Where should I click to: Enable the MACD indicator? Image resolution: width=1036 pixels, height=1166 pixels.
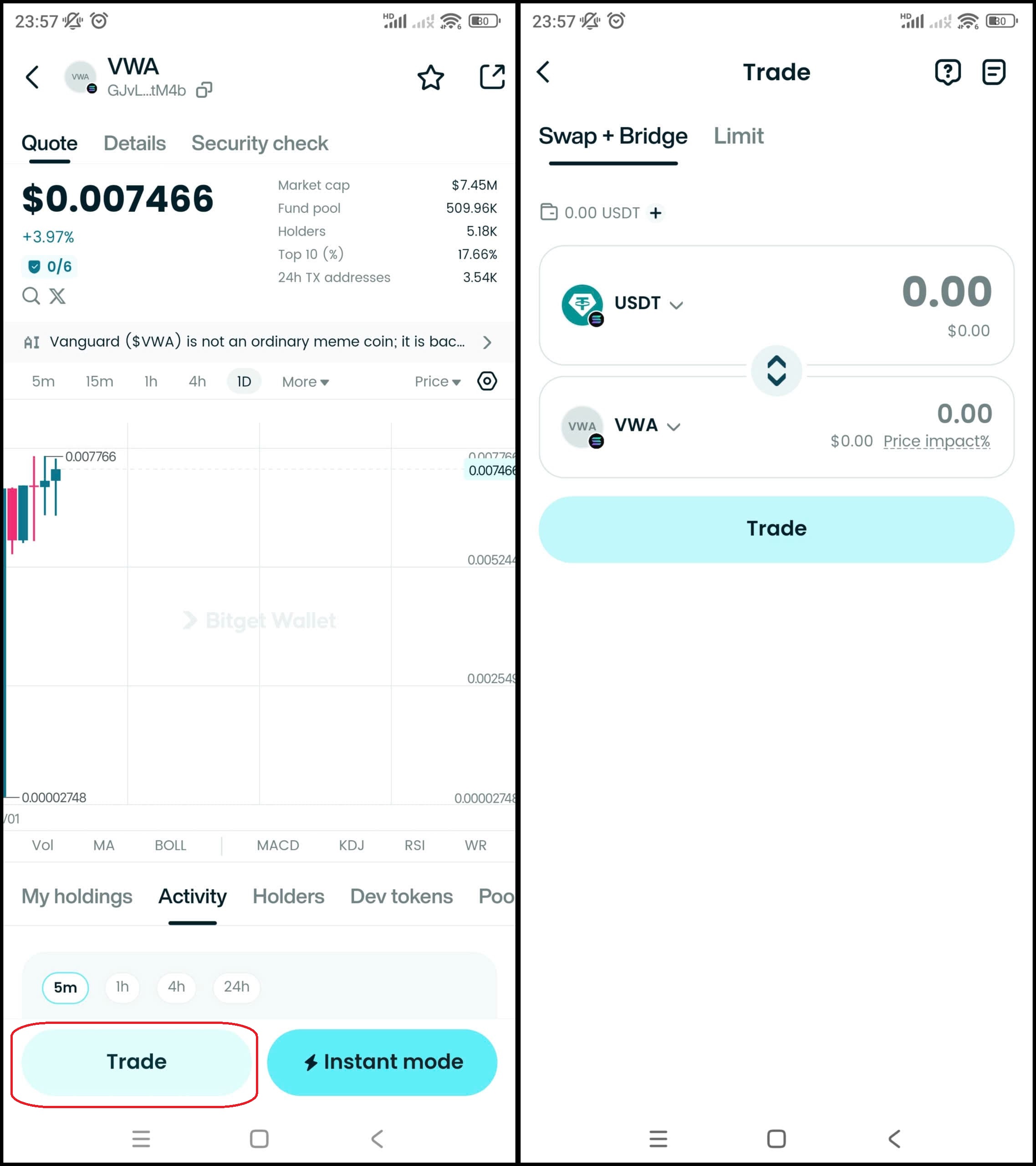278,845
